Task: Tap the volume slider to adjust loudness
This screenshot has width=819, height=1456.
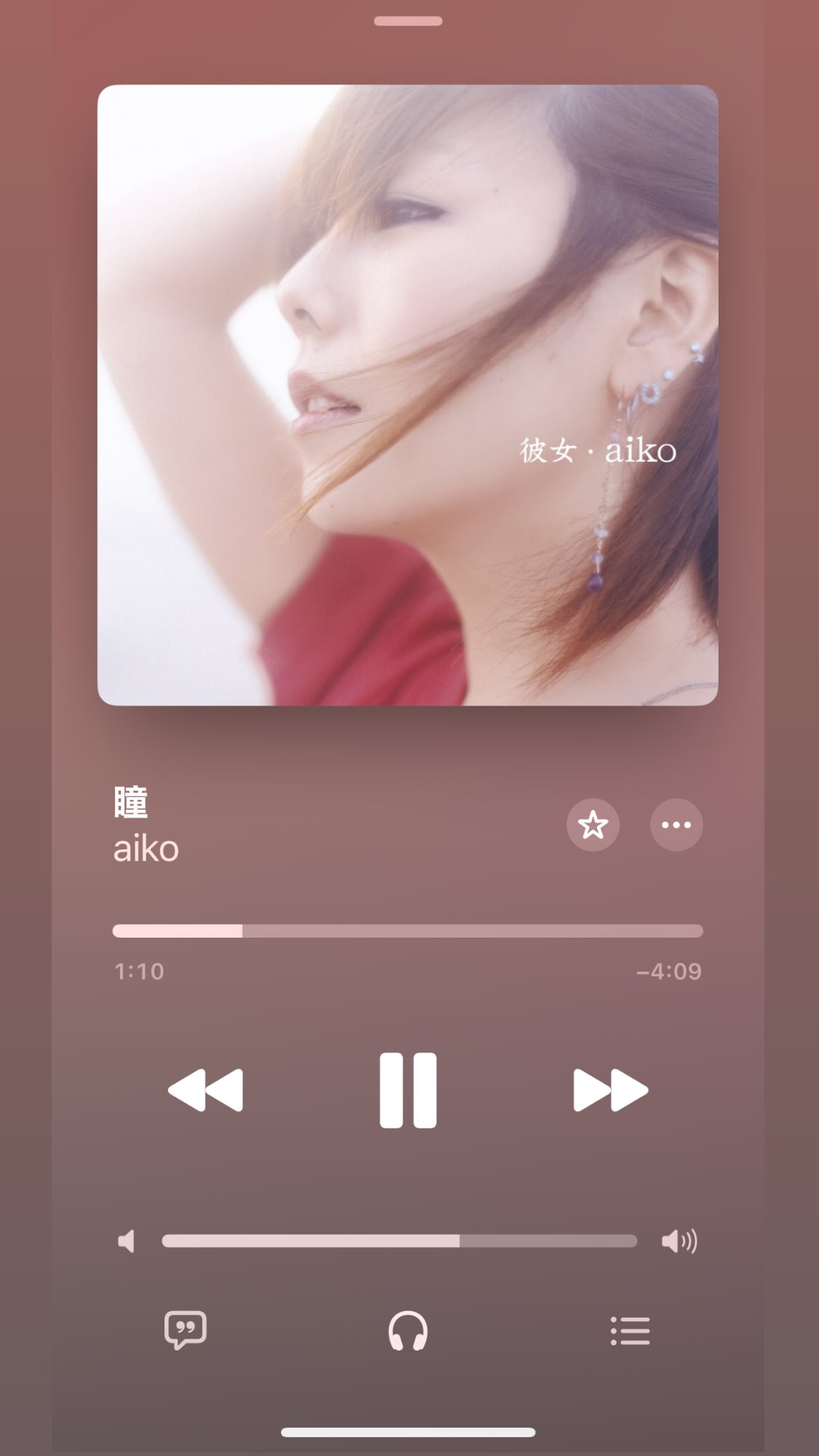Action: click(x=399, y=1241)
